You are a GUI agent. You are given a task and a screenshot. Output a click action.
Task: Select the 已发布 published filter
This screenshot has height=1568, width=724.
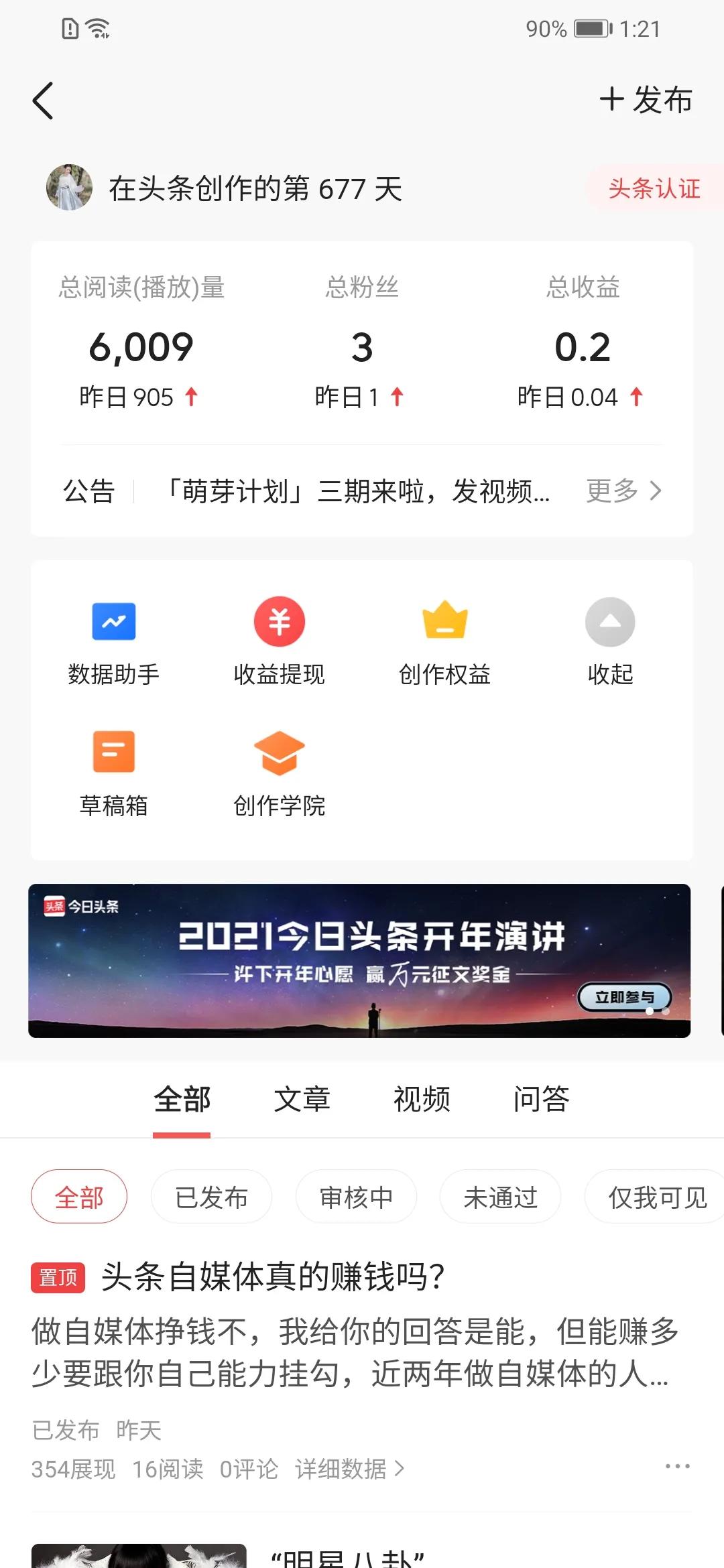211,1197
